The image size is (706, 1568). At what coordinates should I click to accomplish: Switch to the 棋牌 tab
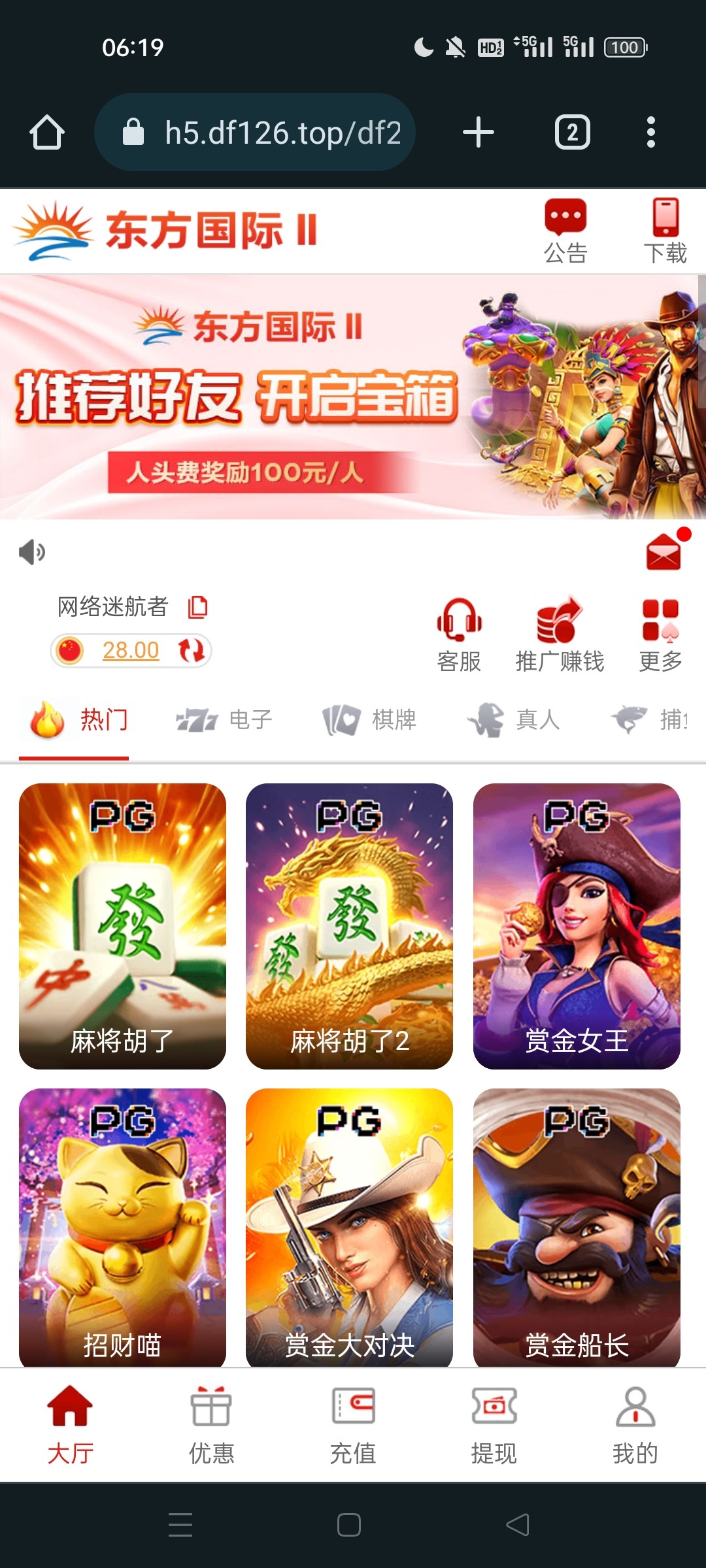pyautogui.click(x=369, y=720)
